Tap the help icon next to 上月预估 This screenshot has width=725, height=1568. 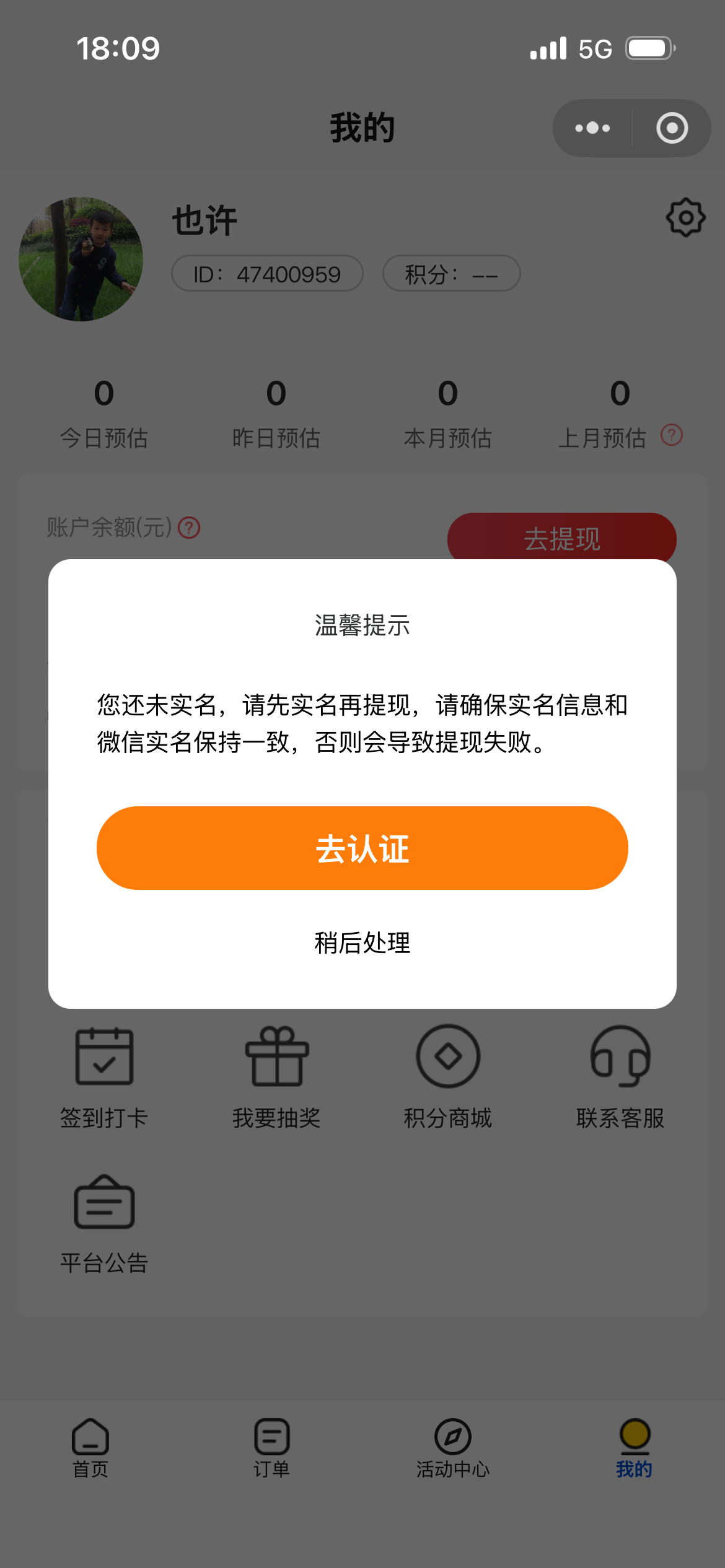point(672,435)
